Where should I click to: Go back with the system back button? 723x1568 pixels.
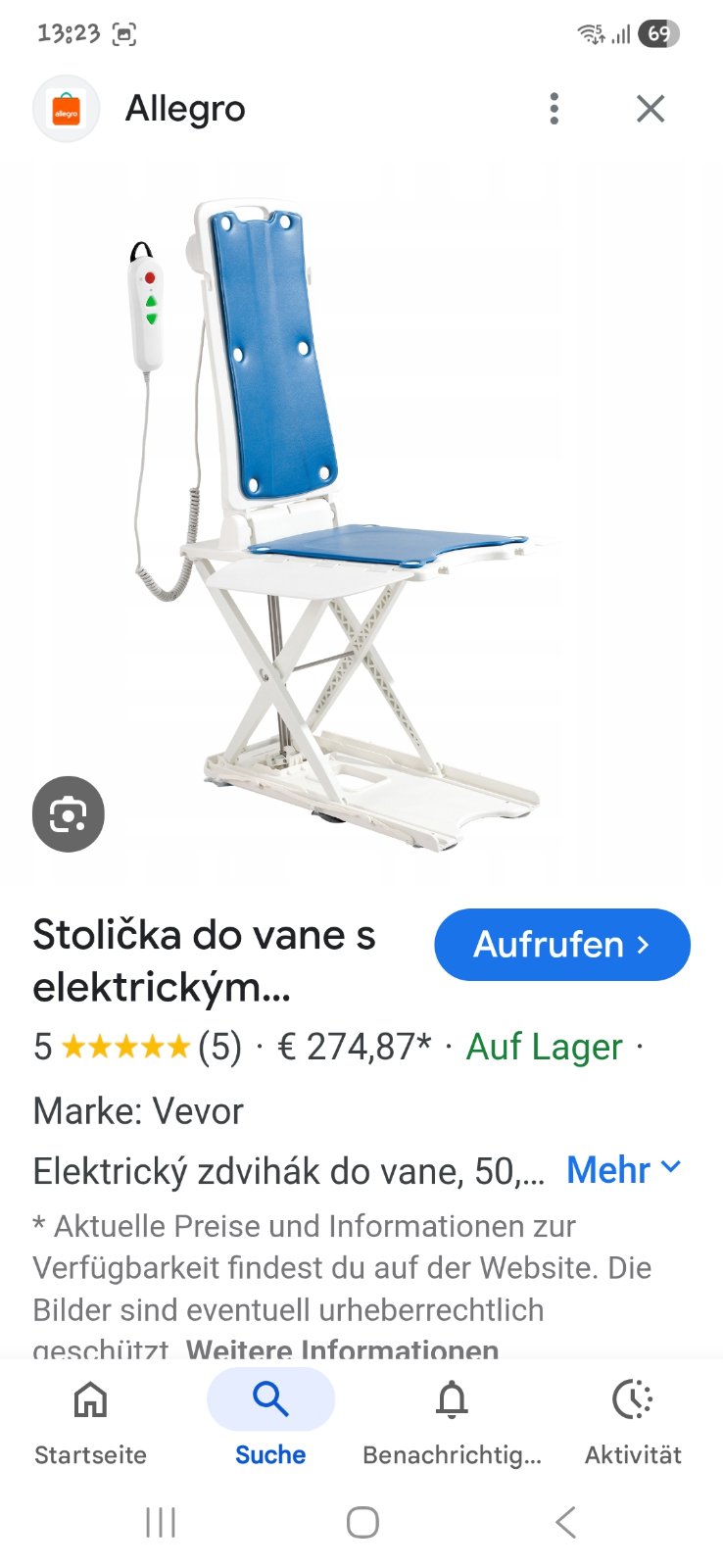point(565,1522)
